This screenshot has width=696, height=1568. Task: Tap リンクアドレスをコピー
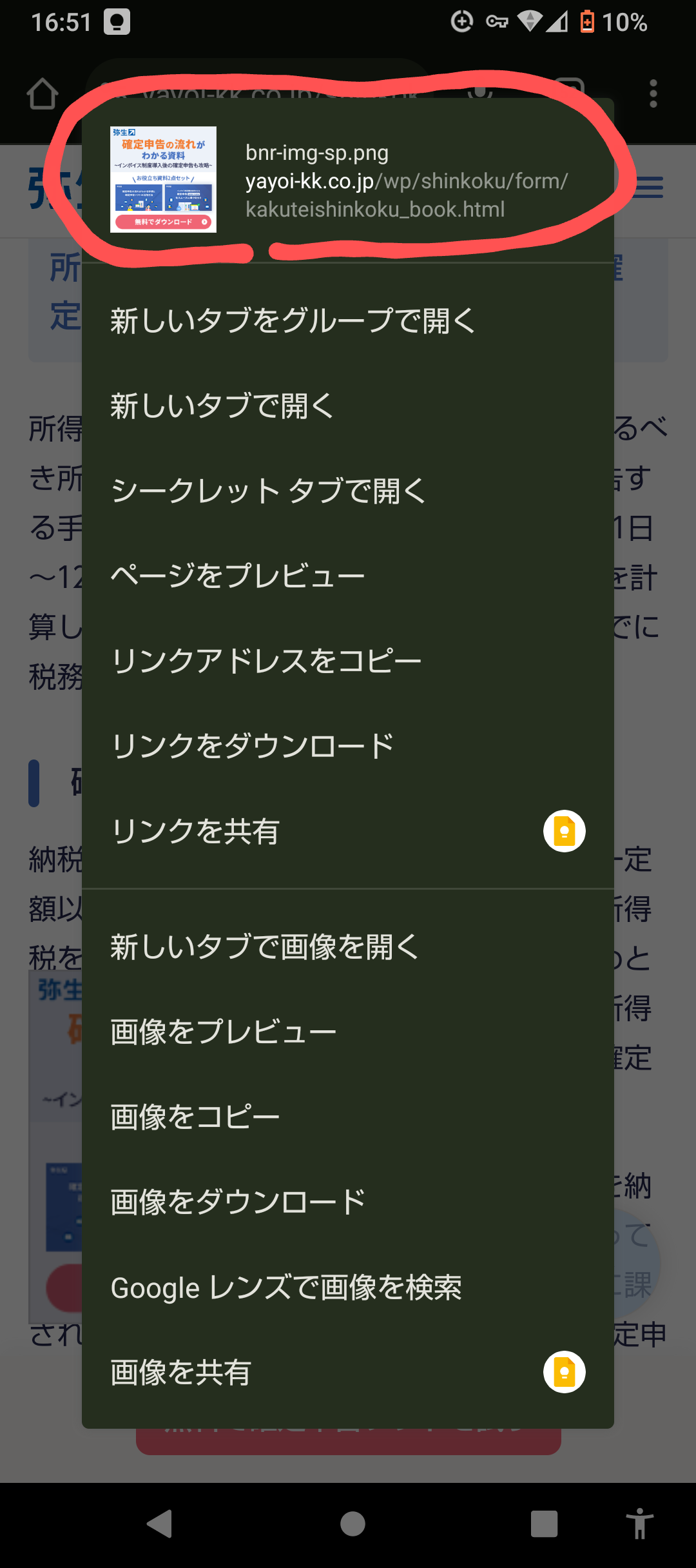(266, 661)
